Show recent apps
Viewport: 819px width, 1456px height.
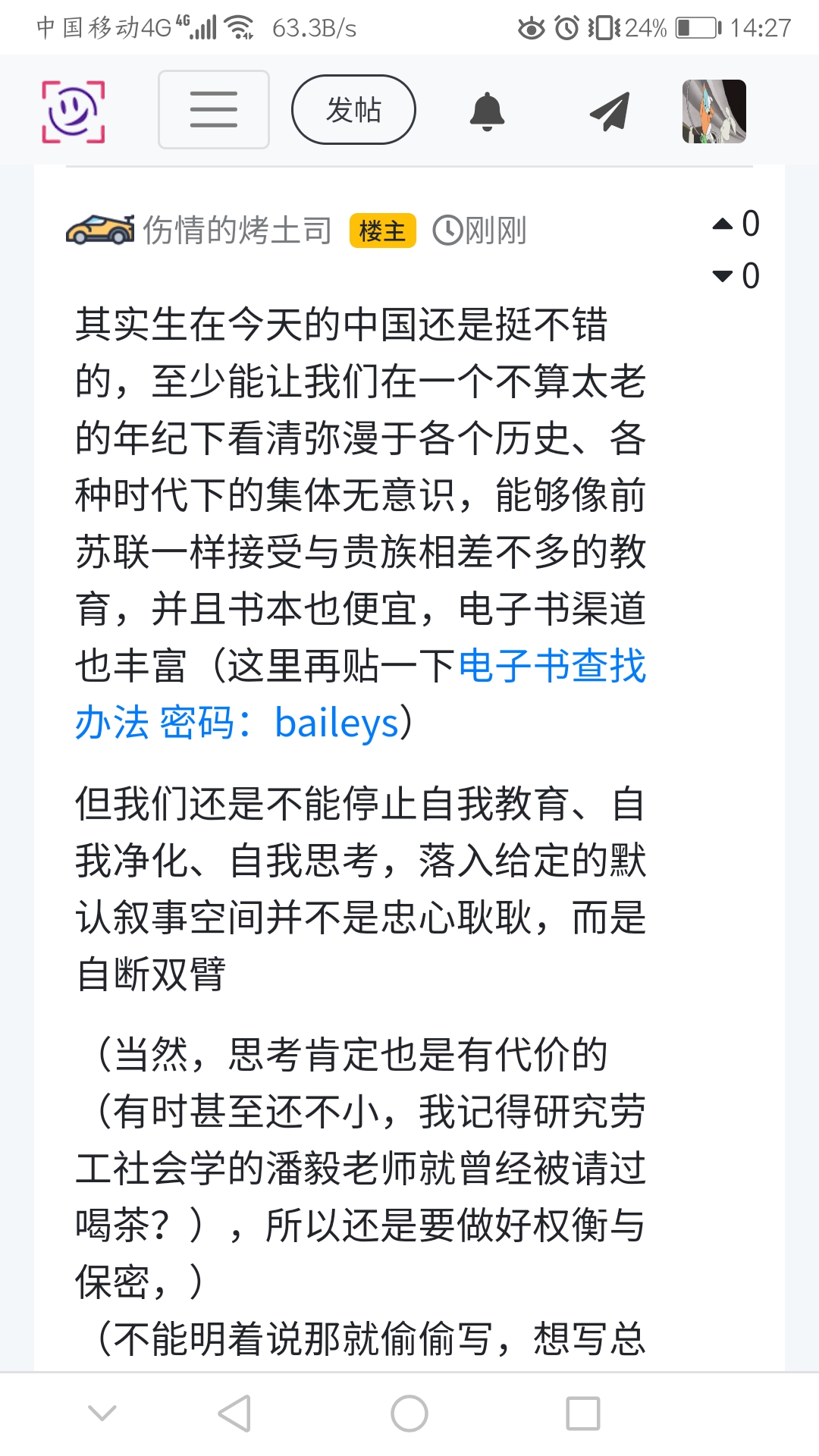[x=583, y=1414]
